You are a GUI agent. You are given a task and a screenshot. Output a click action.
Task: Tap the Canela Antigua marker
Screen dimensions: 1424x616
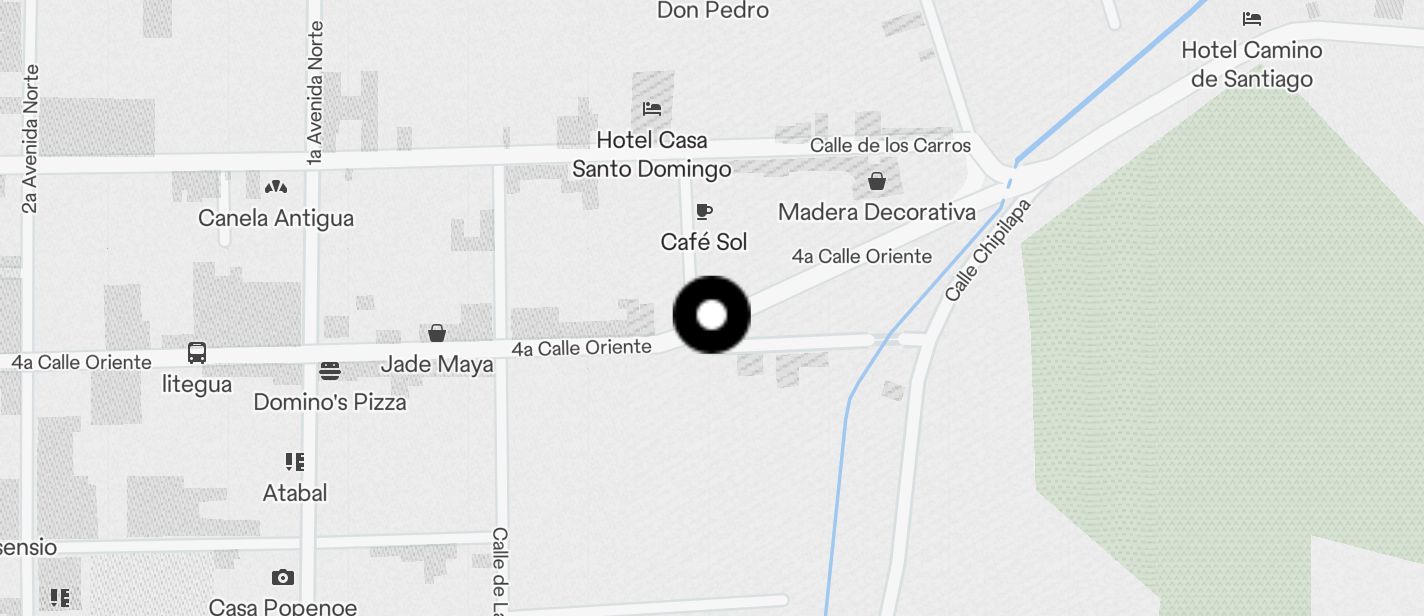coord(276,187)
